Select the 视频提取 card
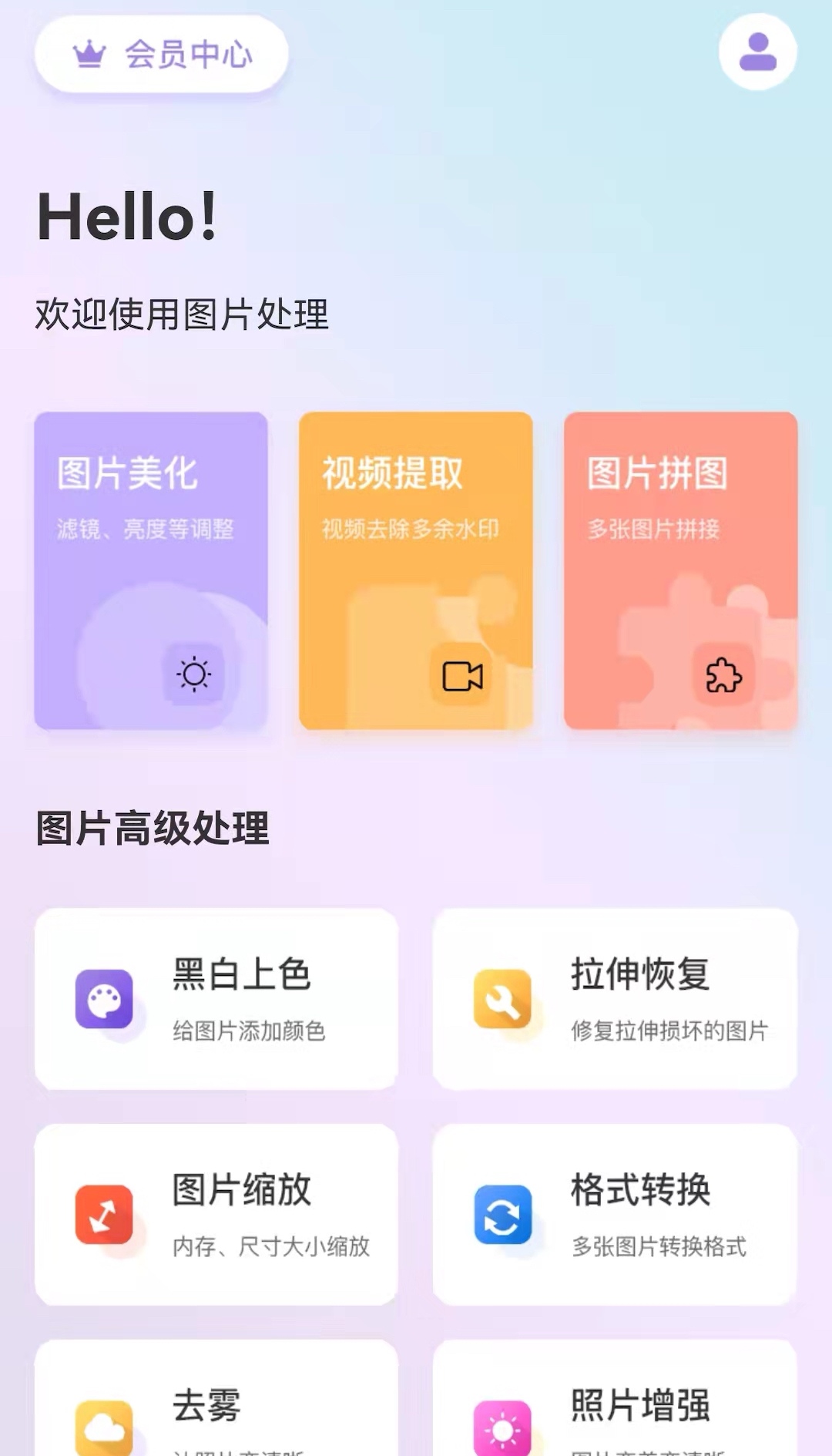Viewport: 832px width, 1456px height. [415, 570]
